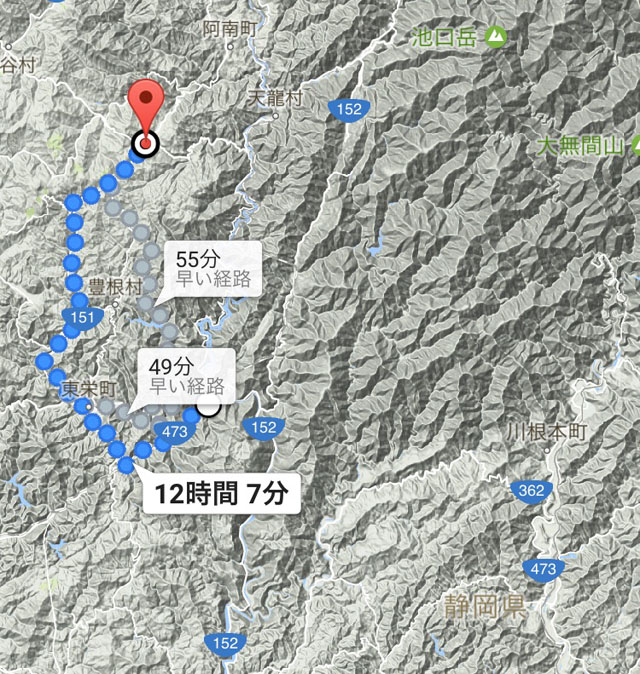Image resolution: width=640 pixels, height=674 pixels.
Task: Open the 池口岳 mountain marker
Action: (x=496, y=38)
